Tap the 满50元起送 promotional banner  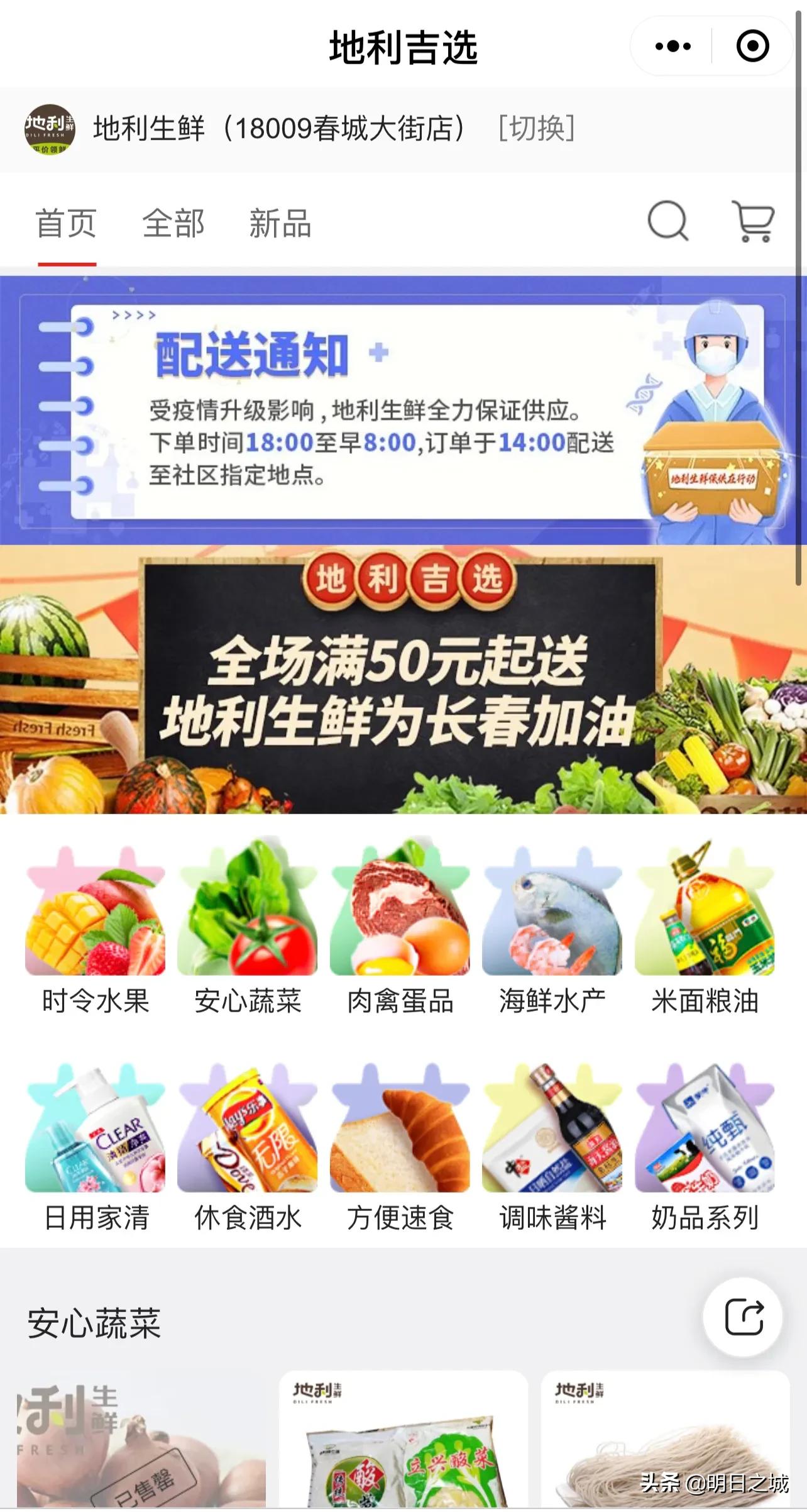pyautogui.click(x=402, y=685)
